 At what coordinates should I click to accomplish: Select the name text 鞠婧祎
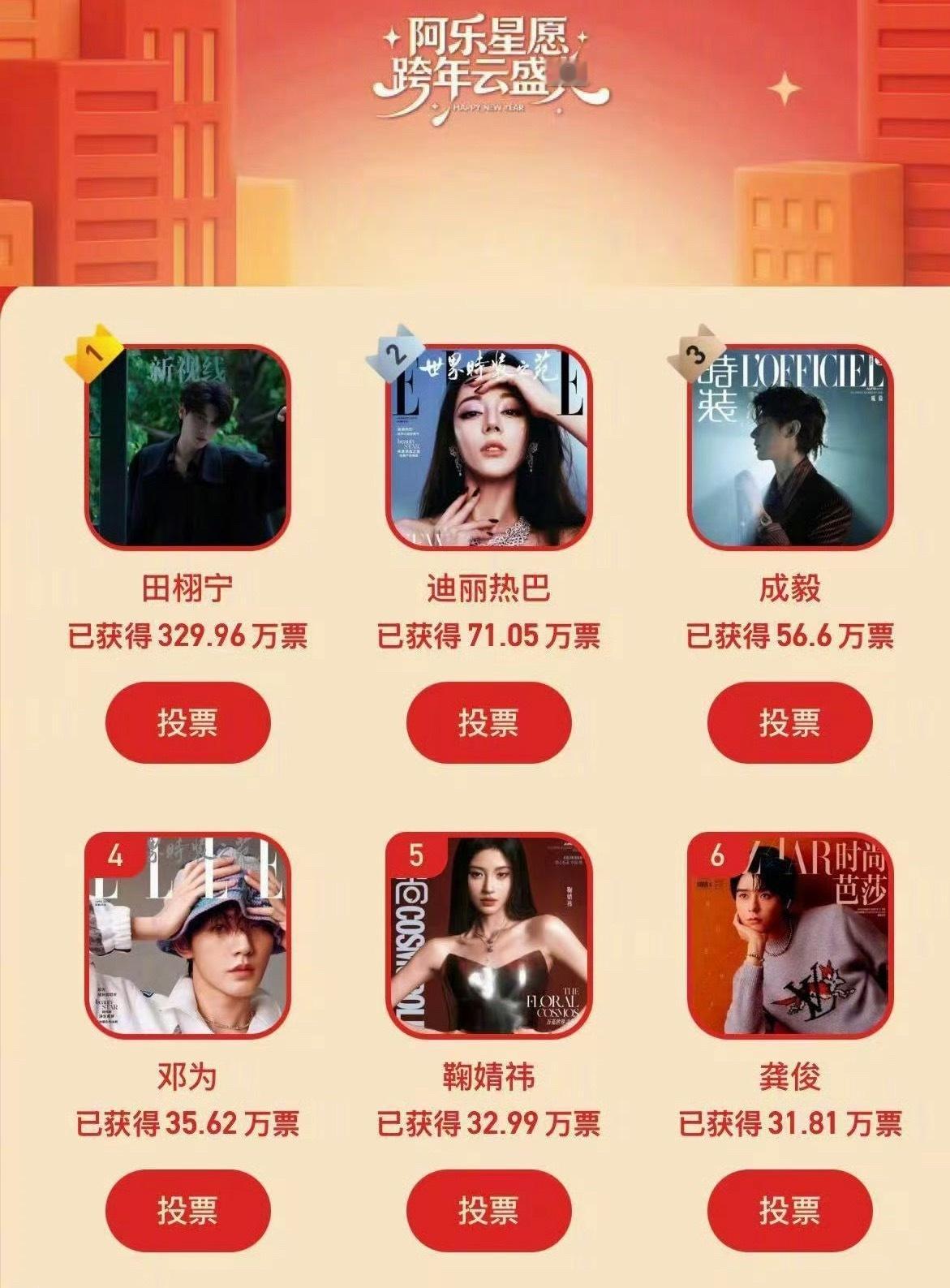pos(487,1077)
